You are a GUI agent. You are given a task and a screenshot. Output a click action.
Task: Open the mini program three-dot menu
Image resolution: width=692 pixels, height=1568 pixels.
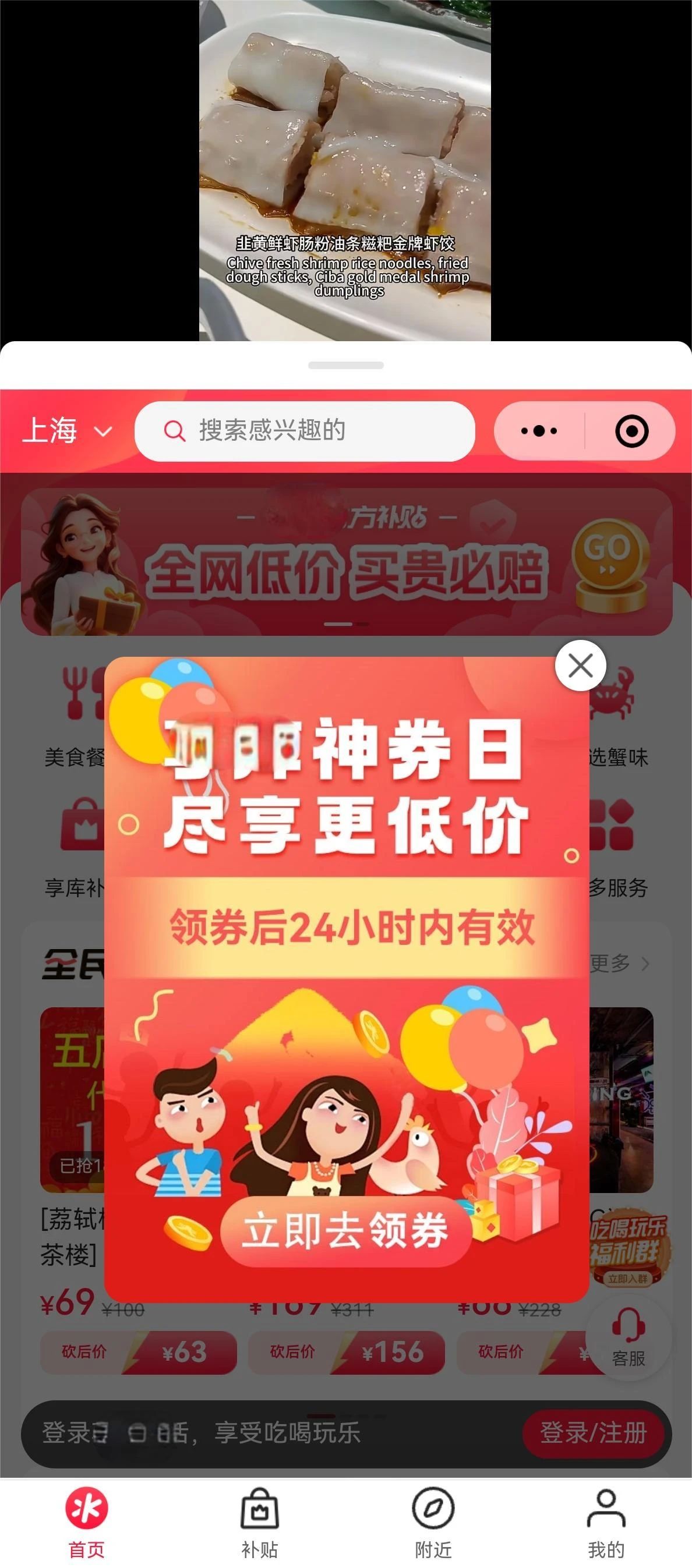(539, 431)
